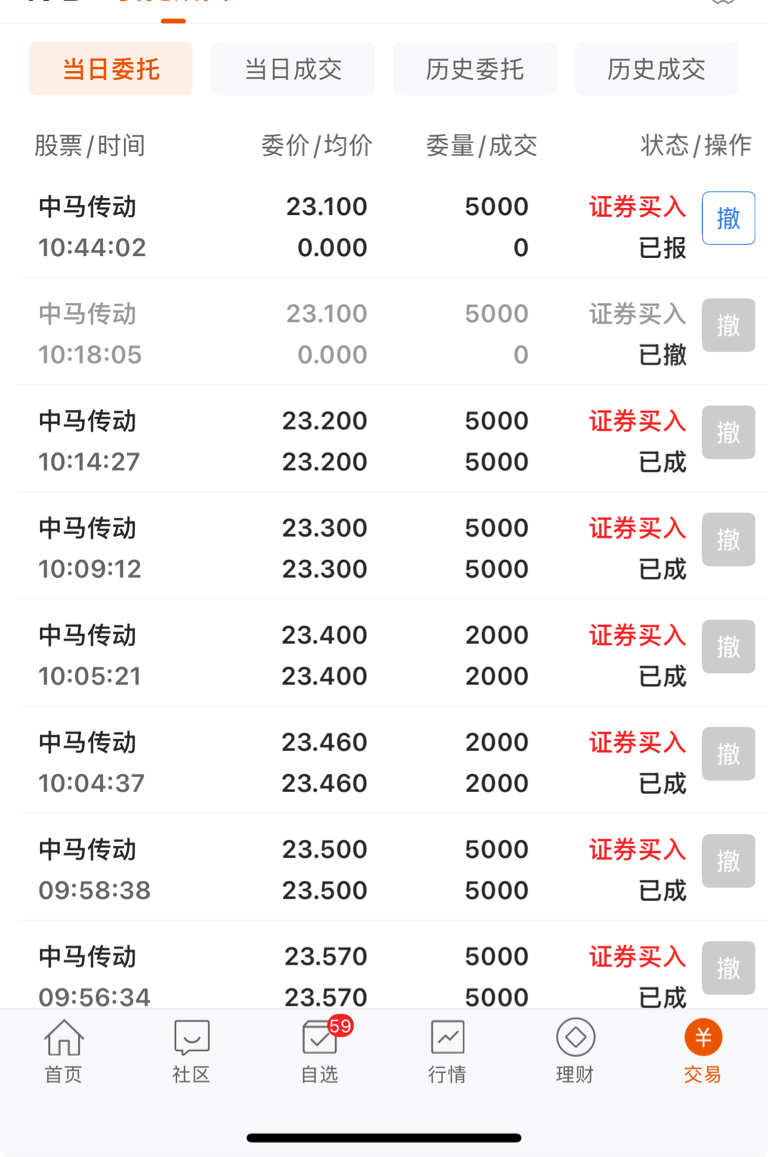Go to the 理财 wealth tab
This screenshot has height=1157, width=768.
tap(575, 1052)
